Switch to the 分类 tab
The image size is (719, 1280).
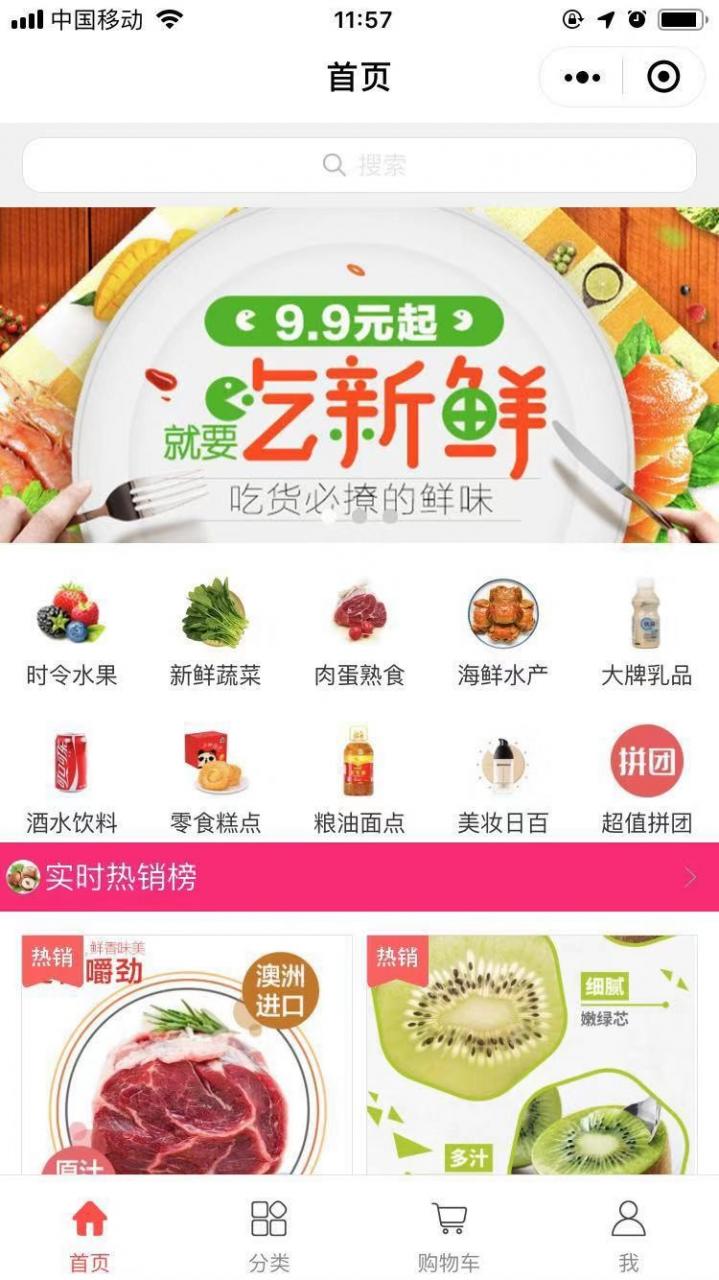(269, 1235)
